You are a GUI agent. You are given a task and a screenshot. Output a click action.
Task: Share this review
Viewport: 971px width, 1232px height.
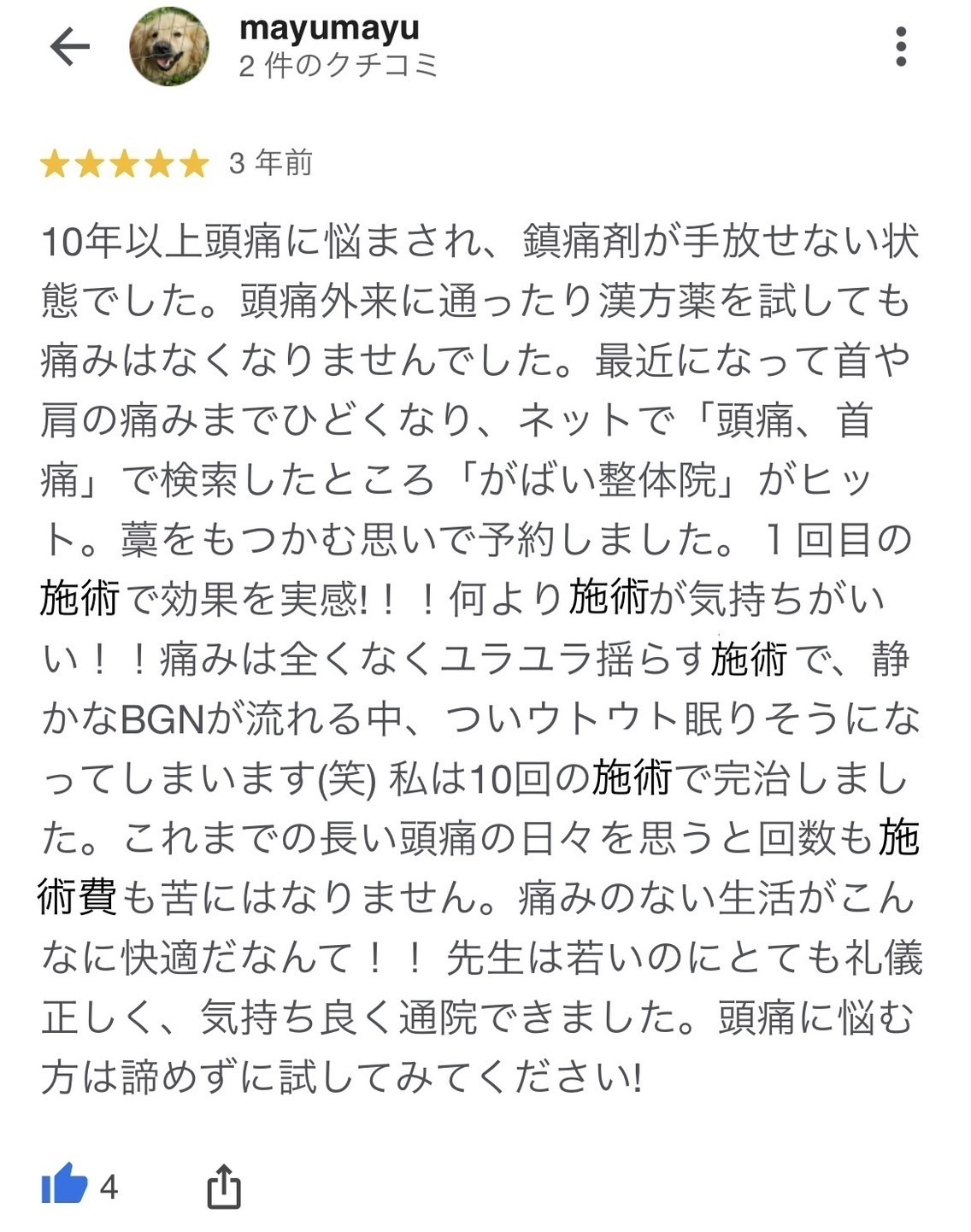click(x=224, y=1186)
